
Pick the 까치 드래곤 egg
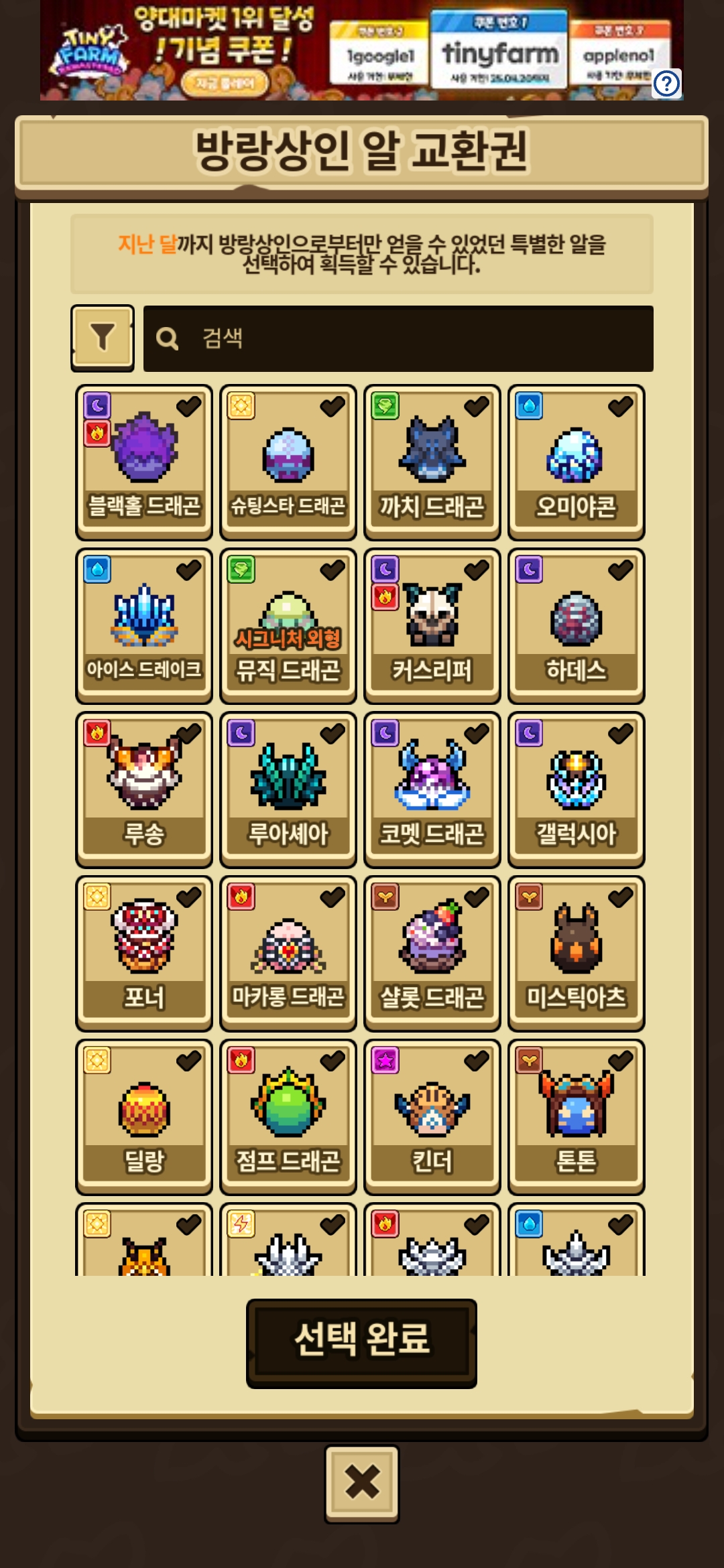tap(432, 462)
